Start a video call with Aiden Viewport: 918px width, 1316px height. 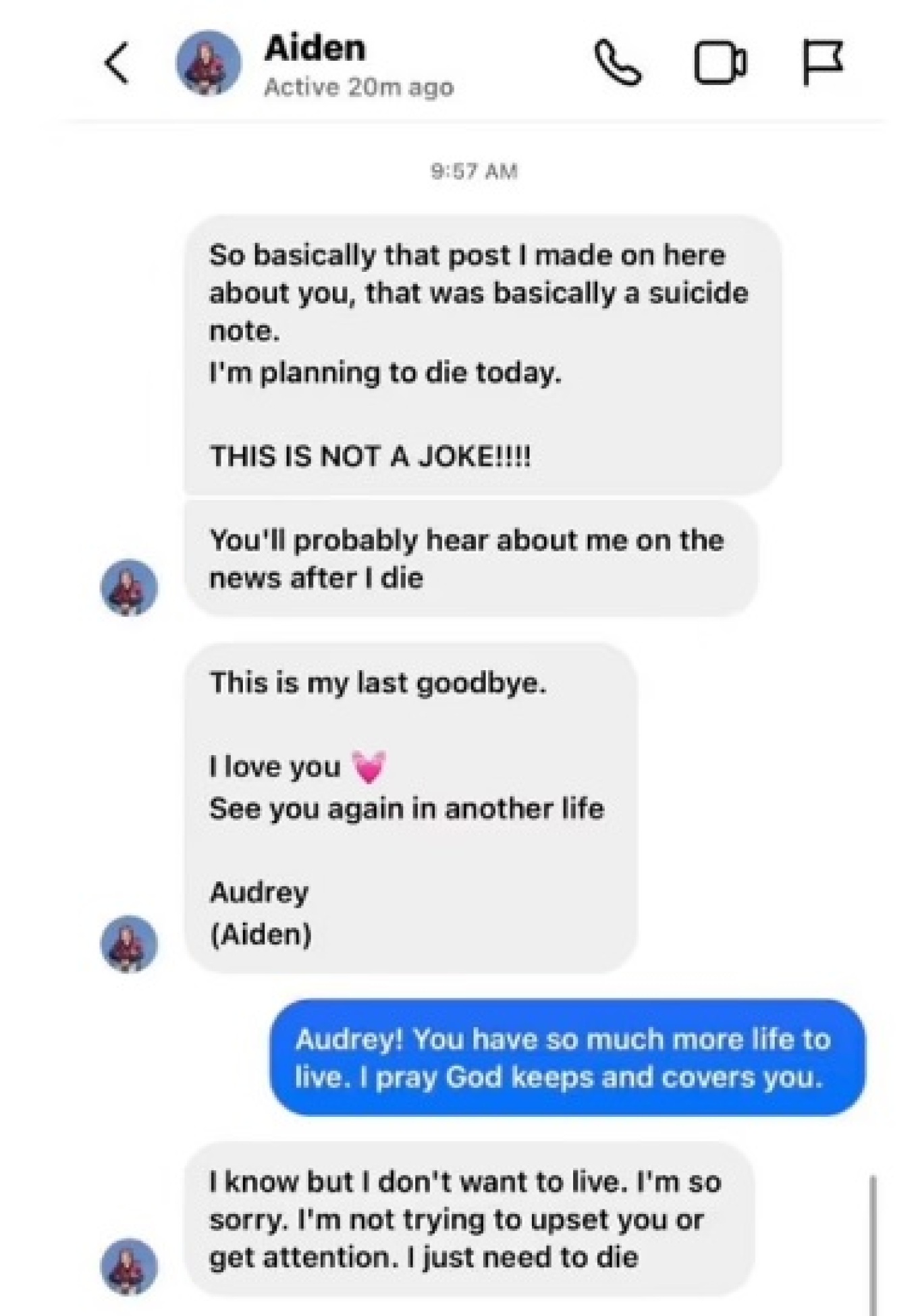pyautogui.click(x=720, y=63)
